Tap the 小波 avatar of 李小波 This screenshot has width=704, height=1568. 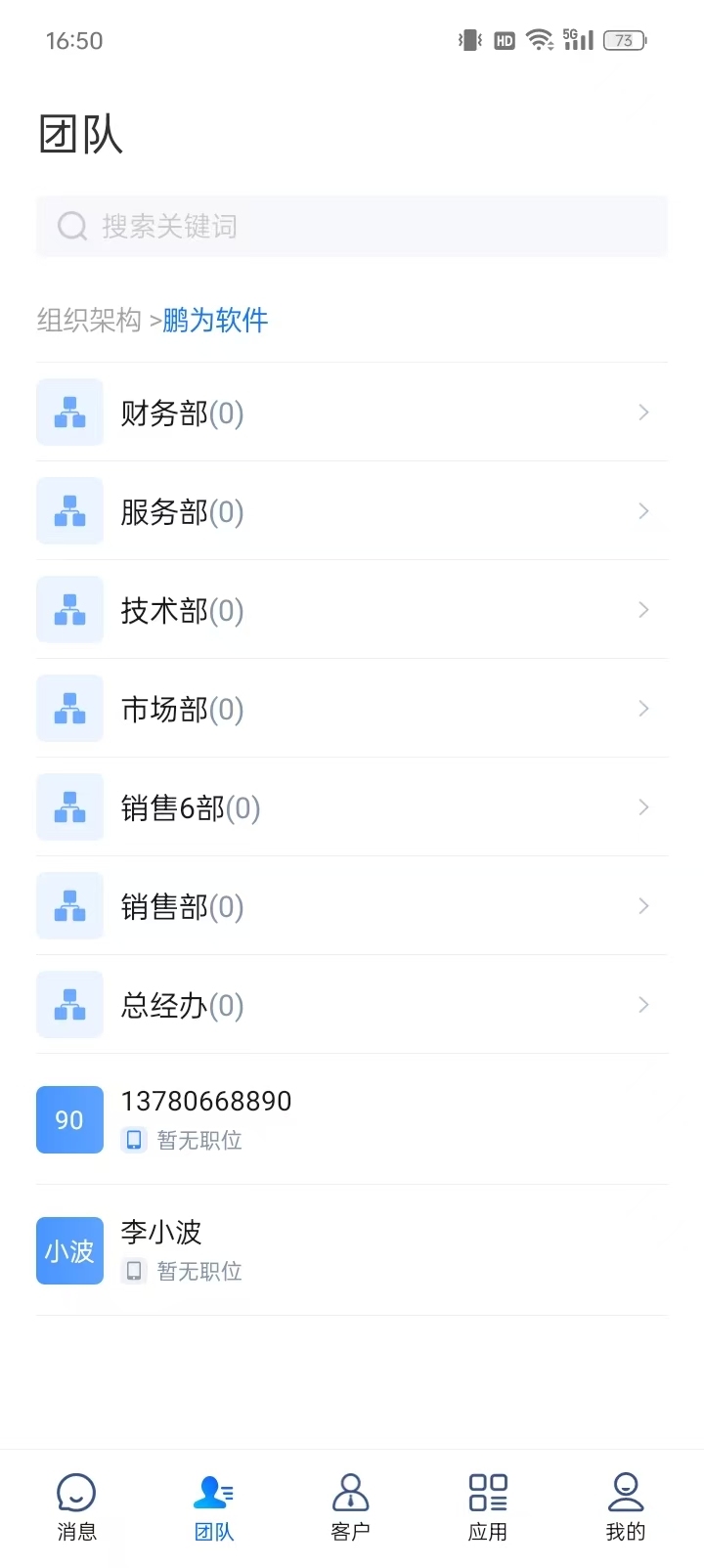point(69,1250)
